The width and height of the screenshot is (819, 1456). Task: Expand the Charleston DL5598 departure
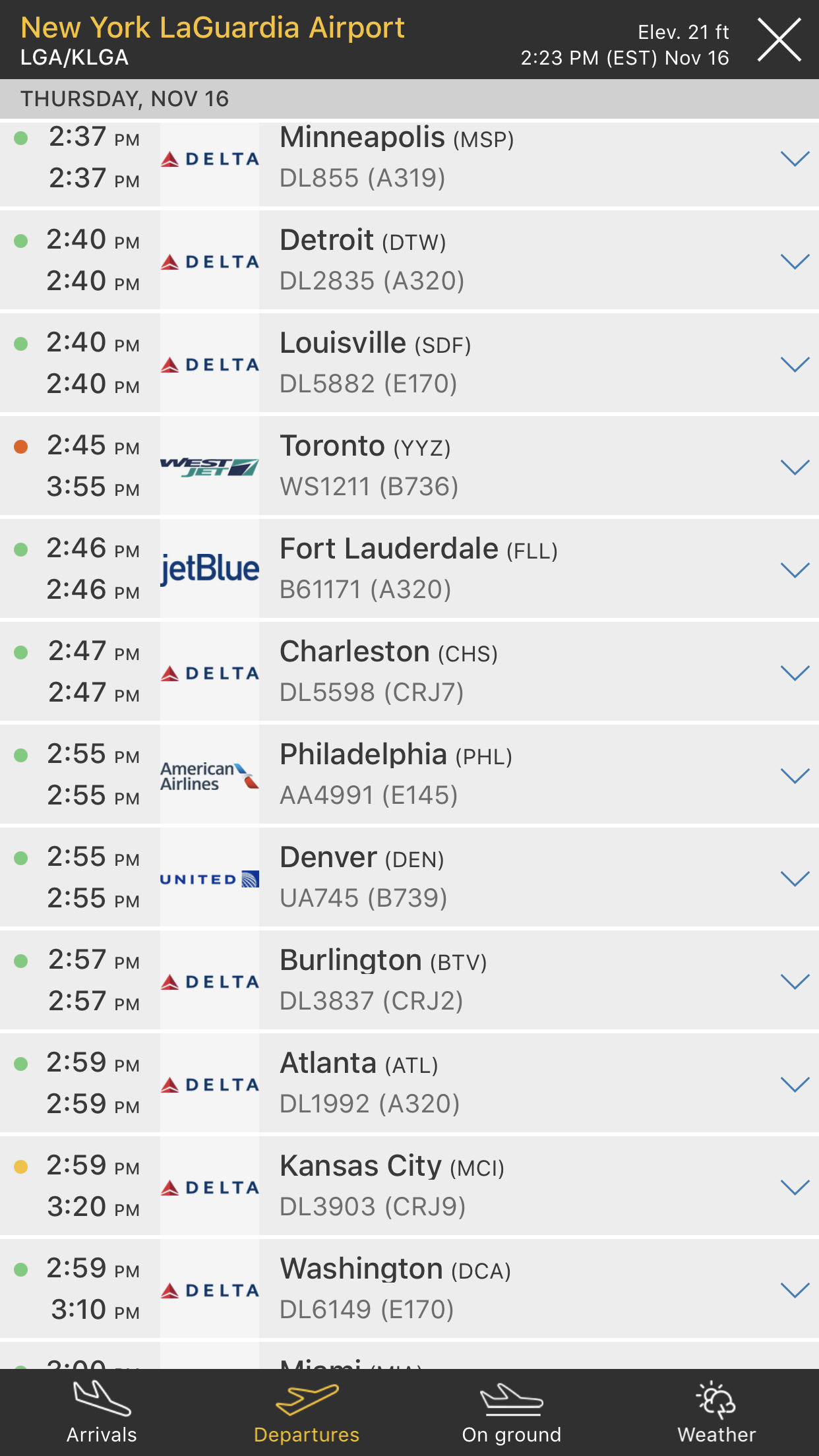coord(795,673)
